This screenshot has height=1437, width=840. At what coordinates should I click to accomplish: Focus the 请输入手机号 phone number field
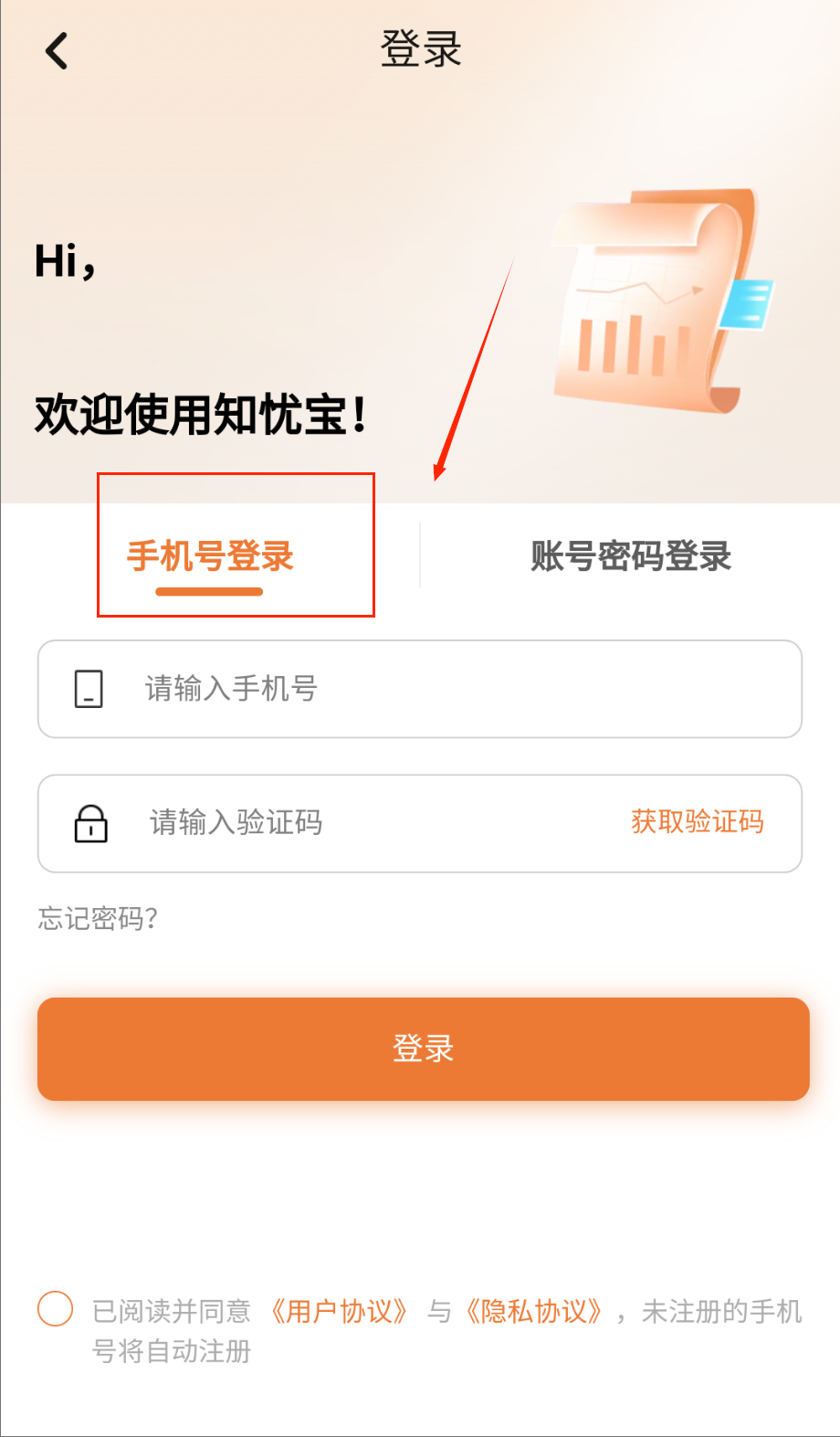(x=457, y=689)
